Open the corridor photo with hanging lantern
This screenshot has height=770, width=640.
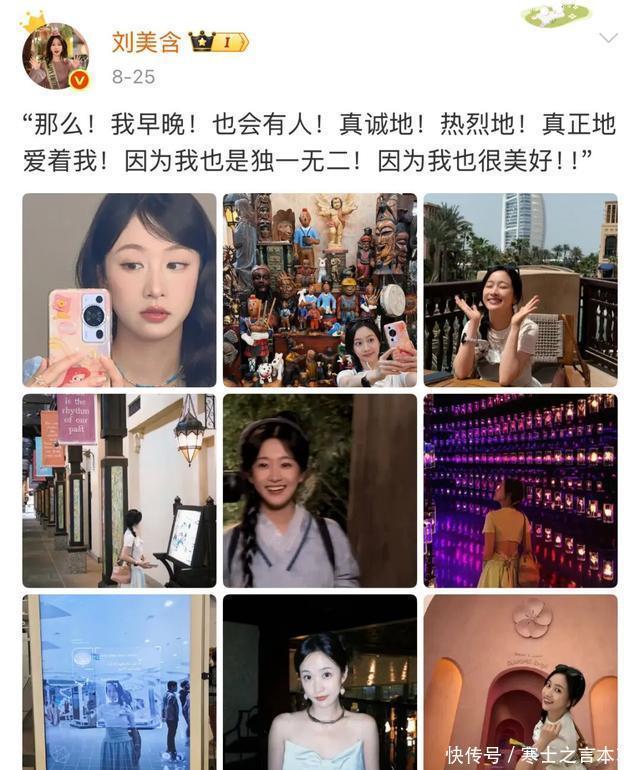point(119,490)
